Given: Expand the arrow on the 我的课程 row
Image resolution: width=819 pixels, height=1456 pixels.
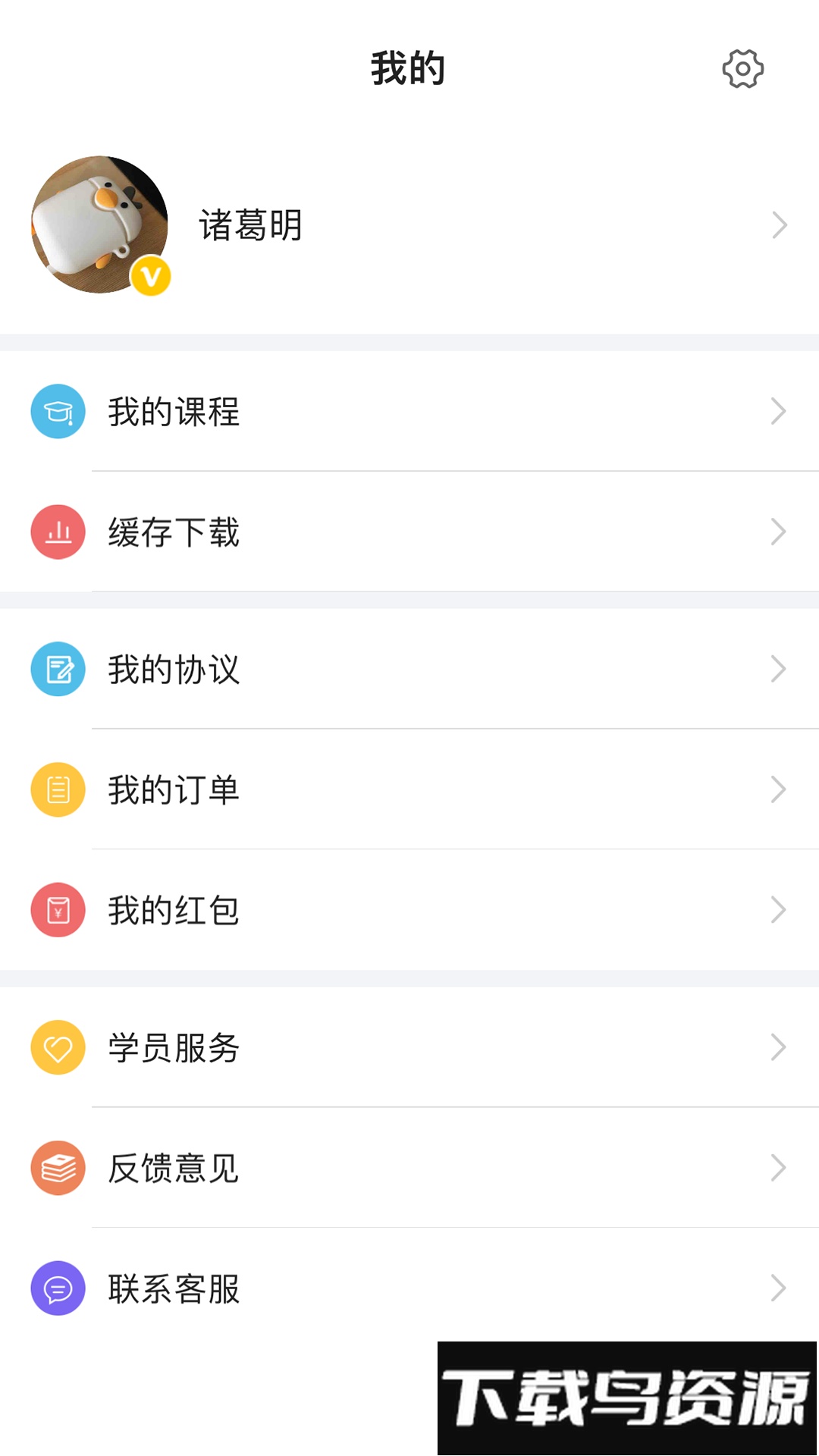Looking at the screenshot, I should tap(779, 411).
